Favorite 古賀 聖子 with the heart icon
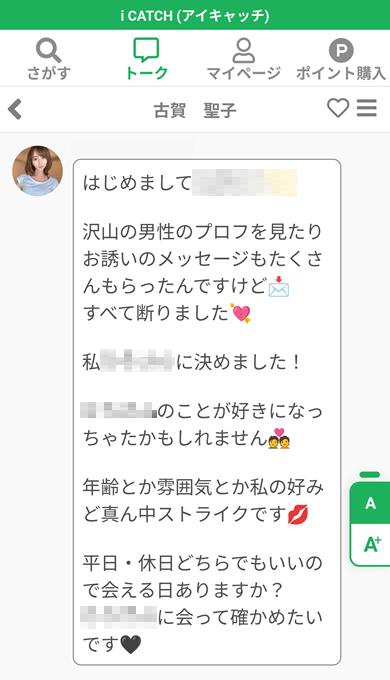 coord(338,108)
